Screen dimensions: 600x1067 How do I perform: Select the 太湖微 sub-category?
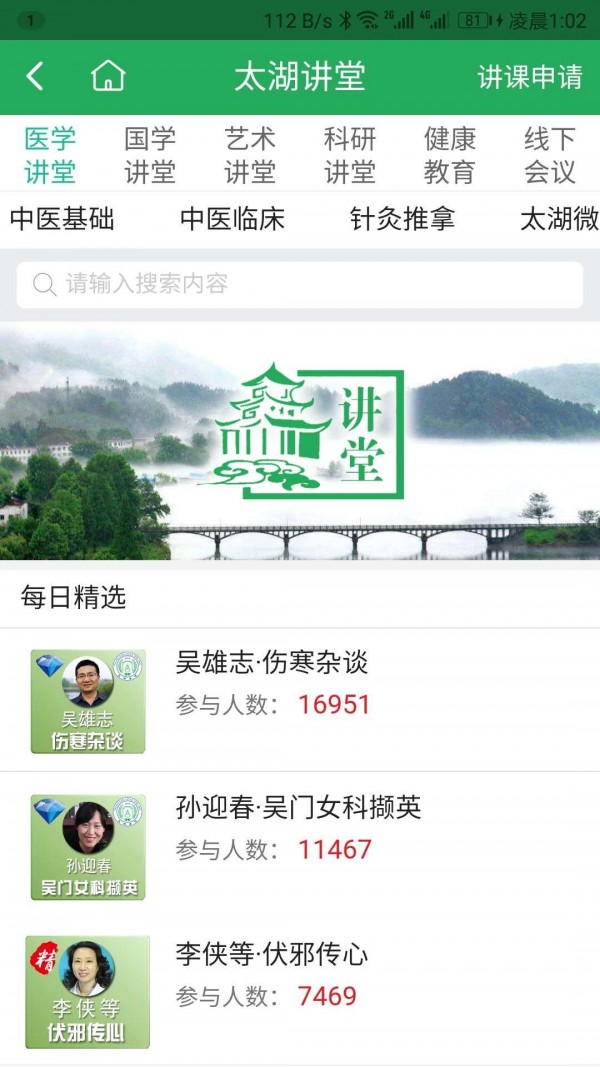point(558,219)
